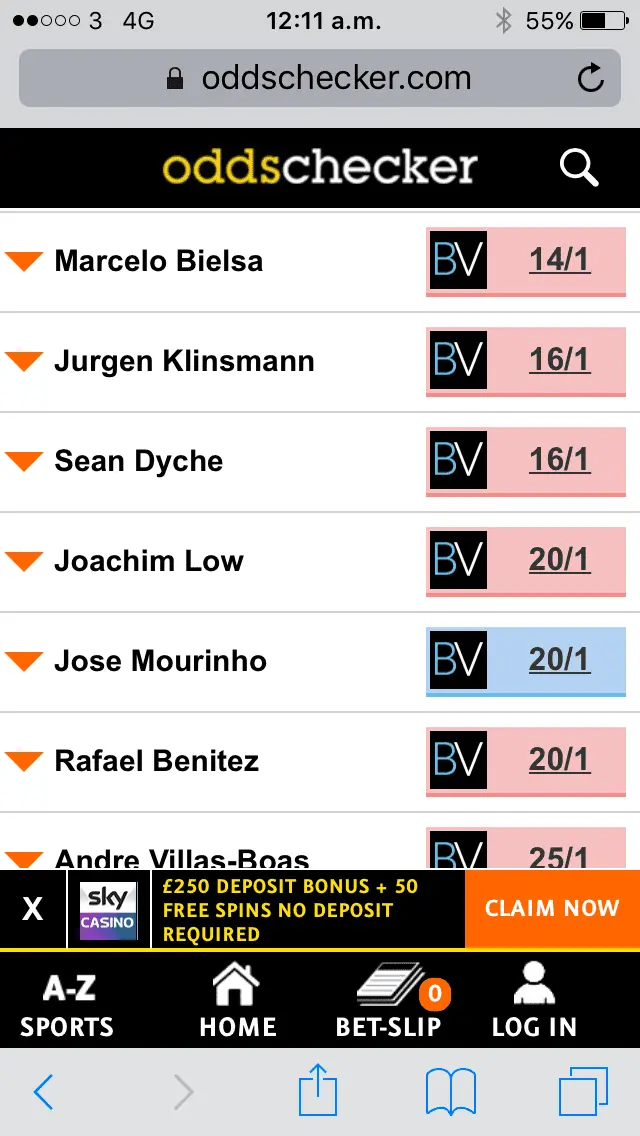
Task: Expand the Joachim Low row
Action: 24,562
